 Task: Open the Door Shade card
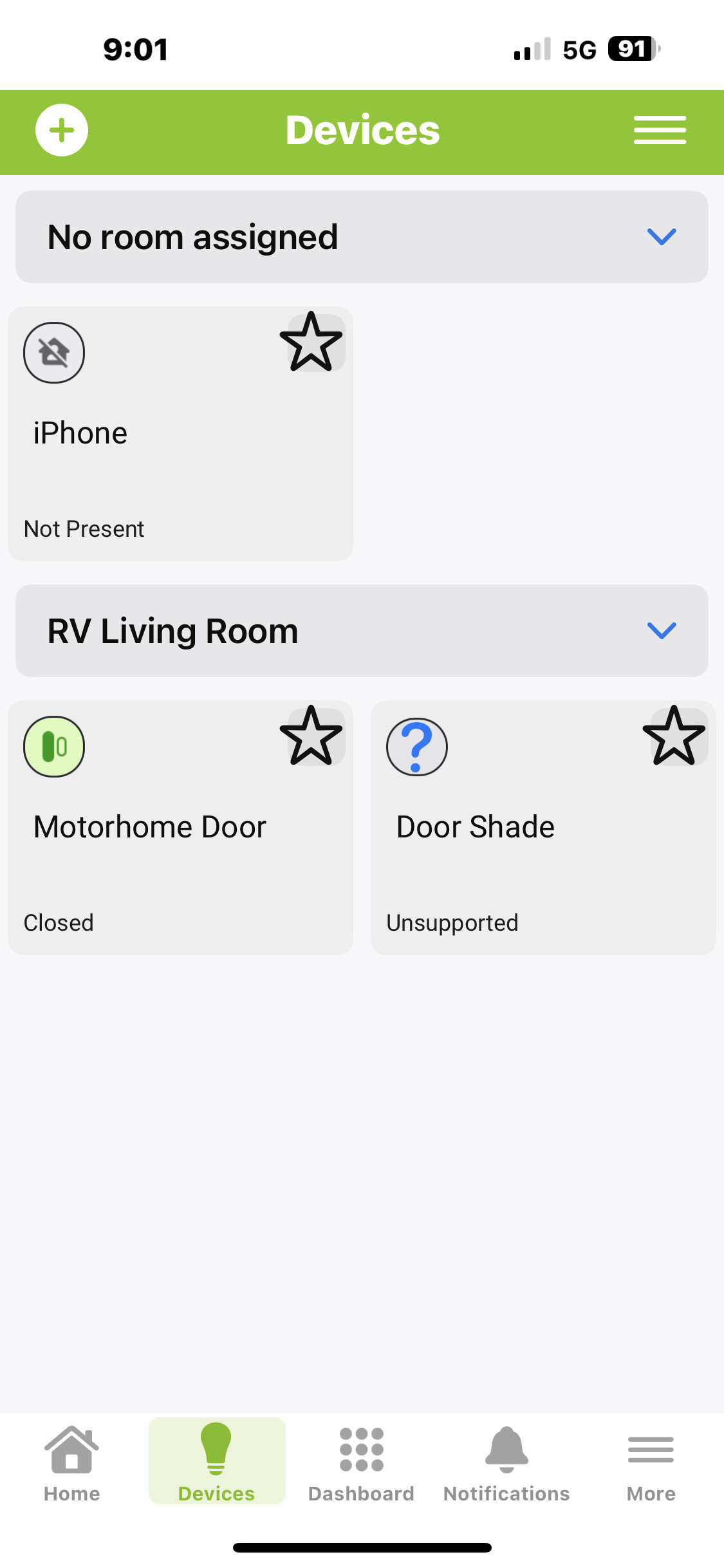coord(543,828)
